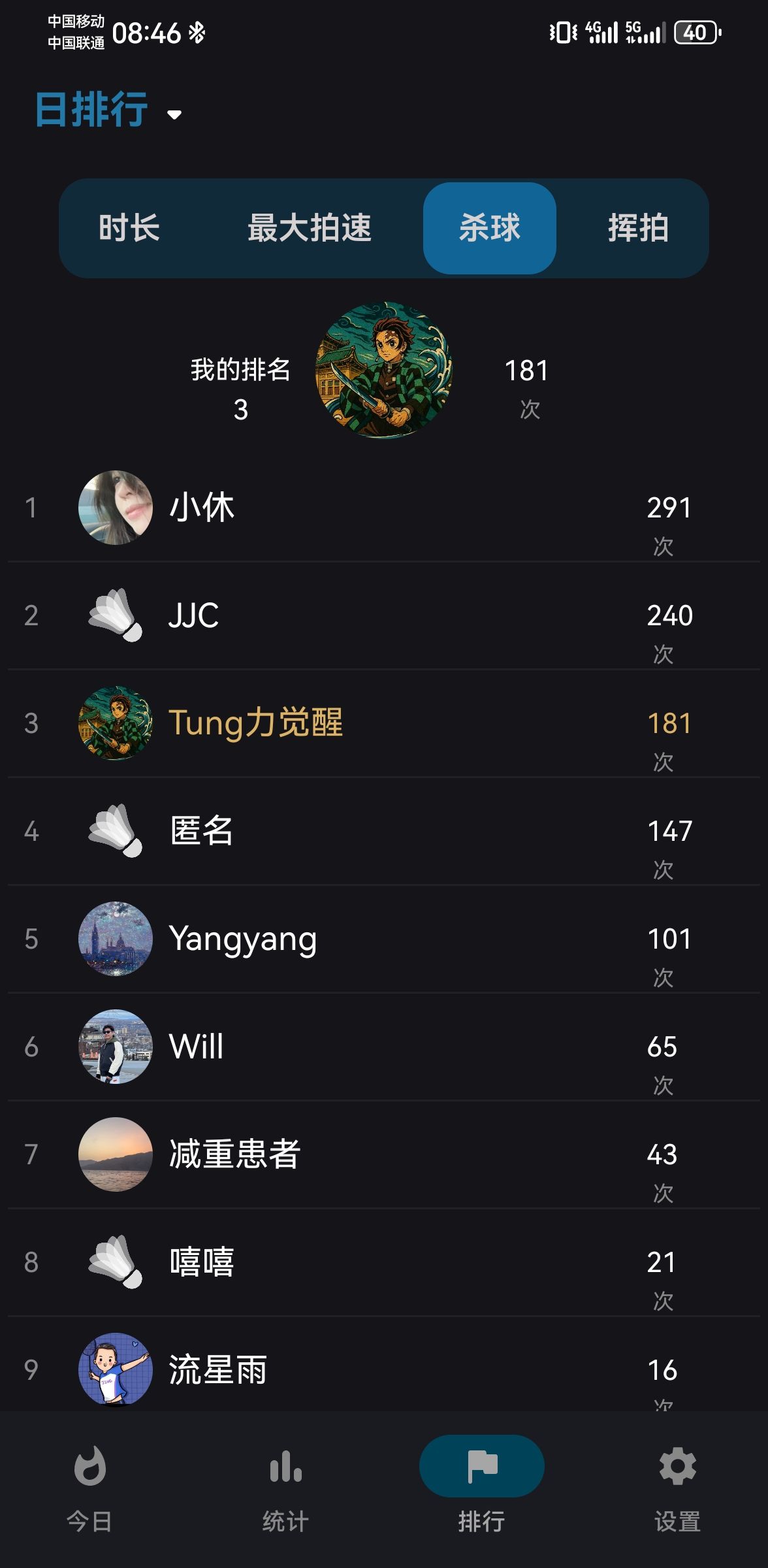768x1568 pixels.
Task: Select the 杀球 ranking tab
Action: point(489,228)
